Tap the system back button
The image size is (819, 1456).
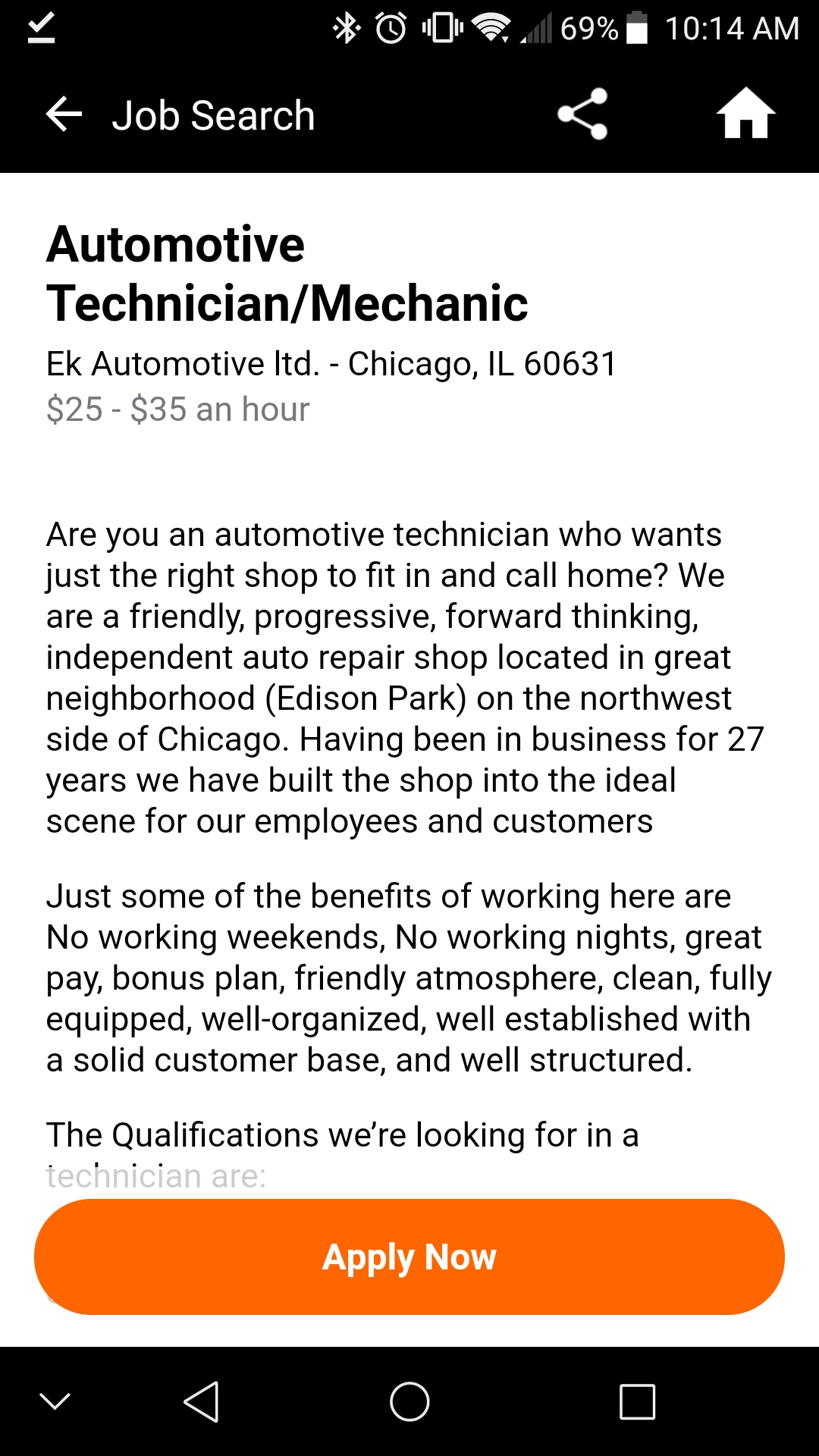click(x=202, y=1401)
